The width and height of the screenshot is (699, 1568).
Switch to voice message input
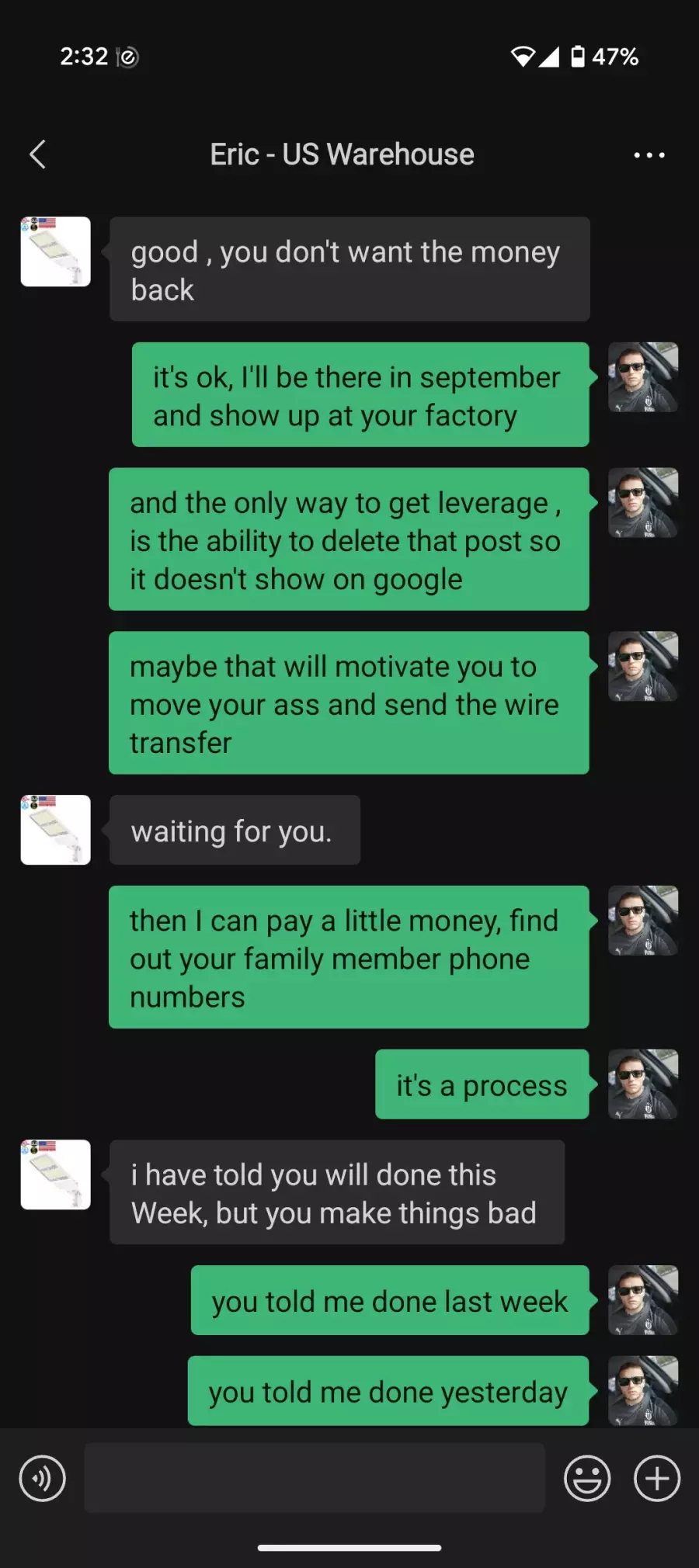pyautogui.click(x=42, y=1478)
